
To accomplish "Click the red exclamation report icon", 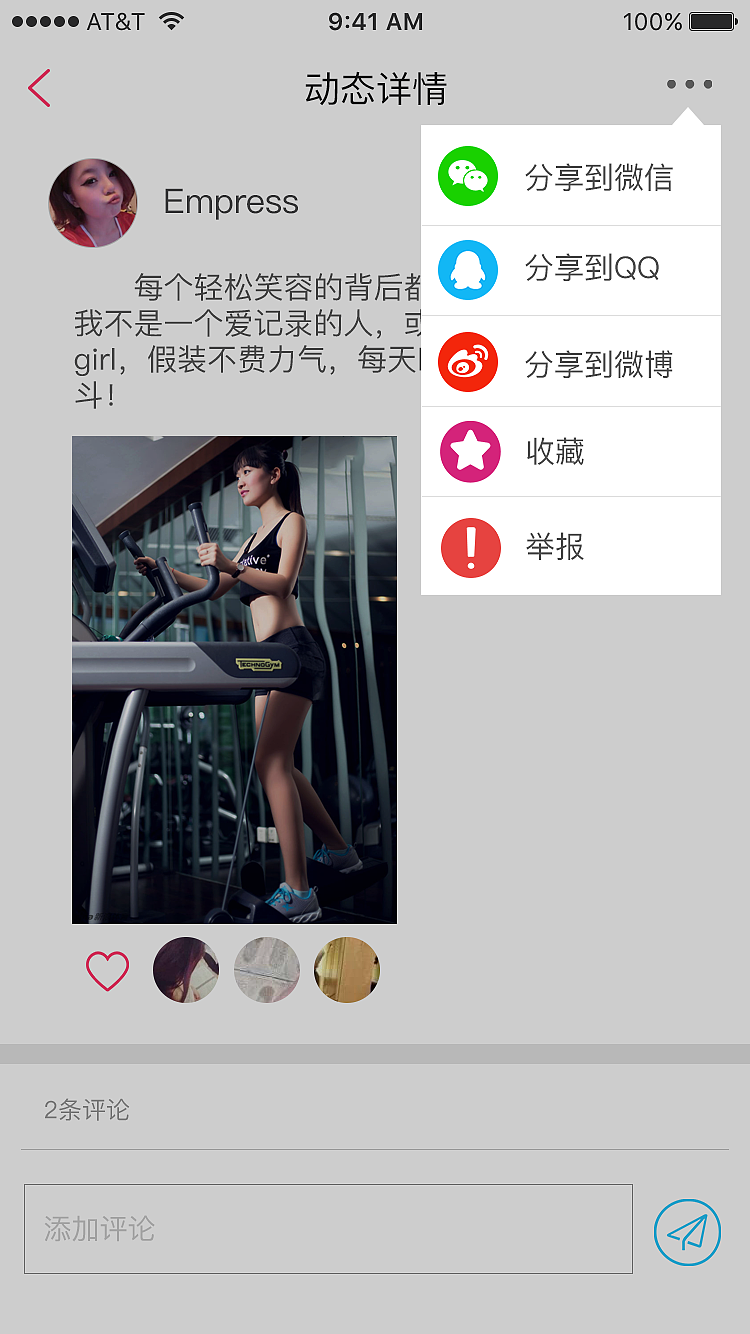I will [469, 546].
